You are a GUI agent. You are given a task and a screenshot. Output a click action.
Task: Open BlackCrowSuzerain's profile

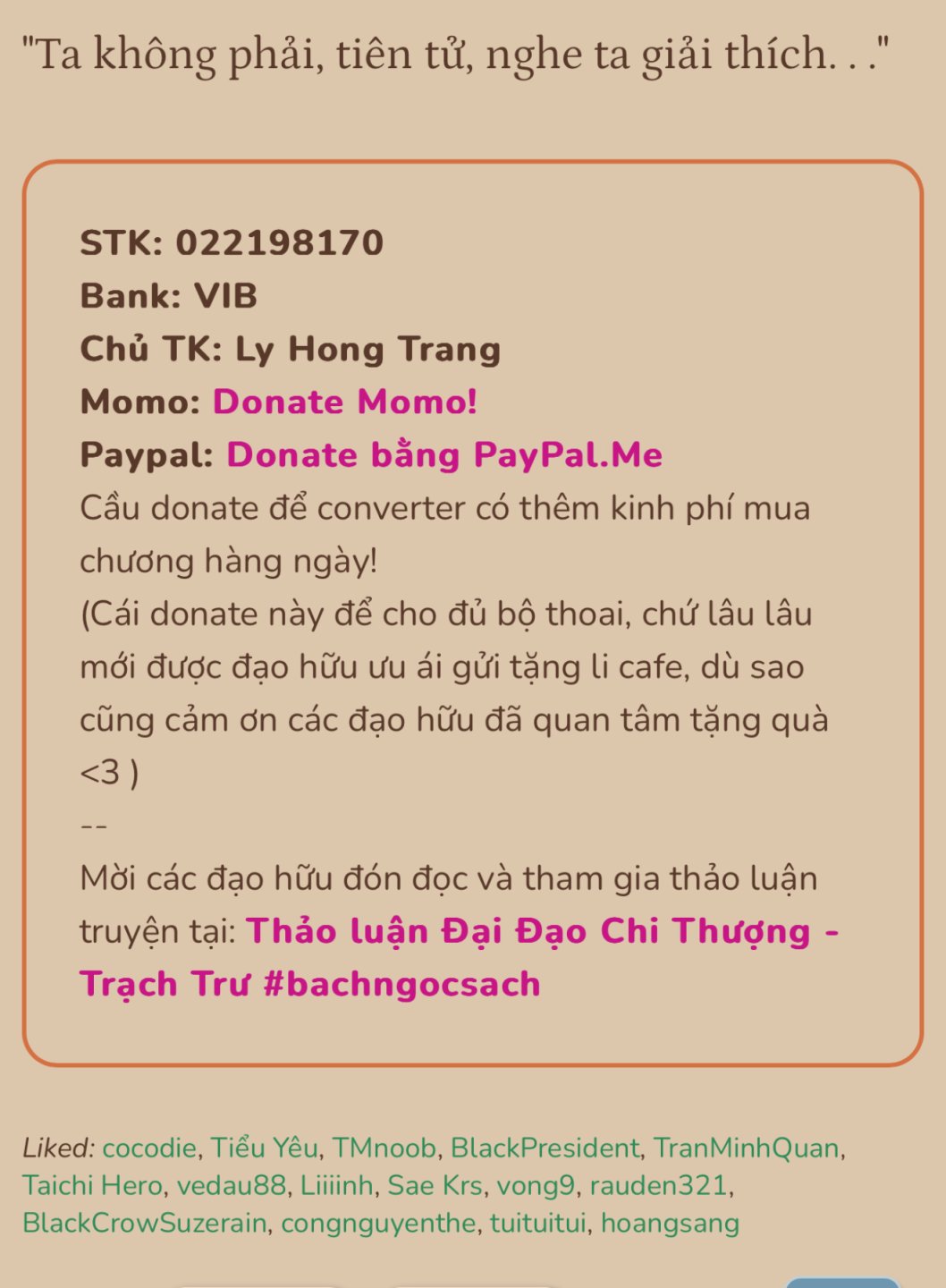pyautogui.click(x=144, y=1224)
